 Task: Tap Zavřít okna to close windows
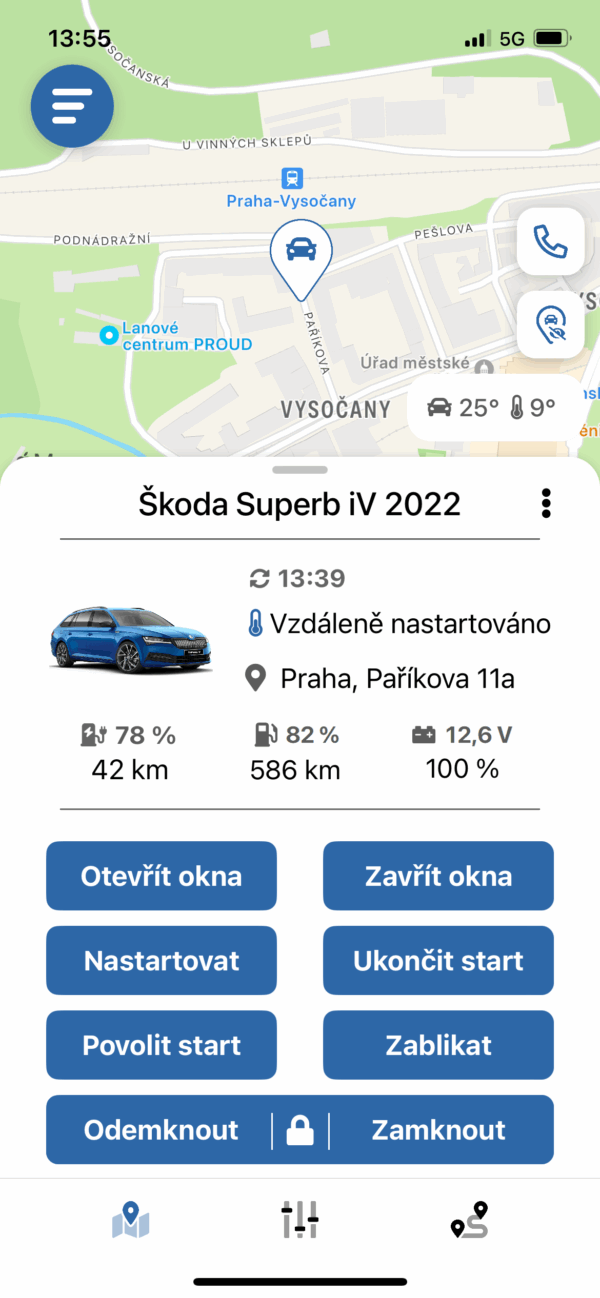(438, 876)
